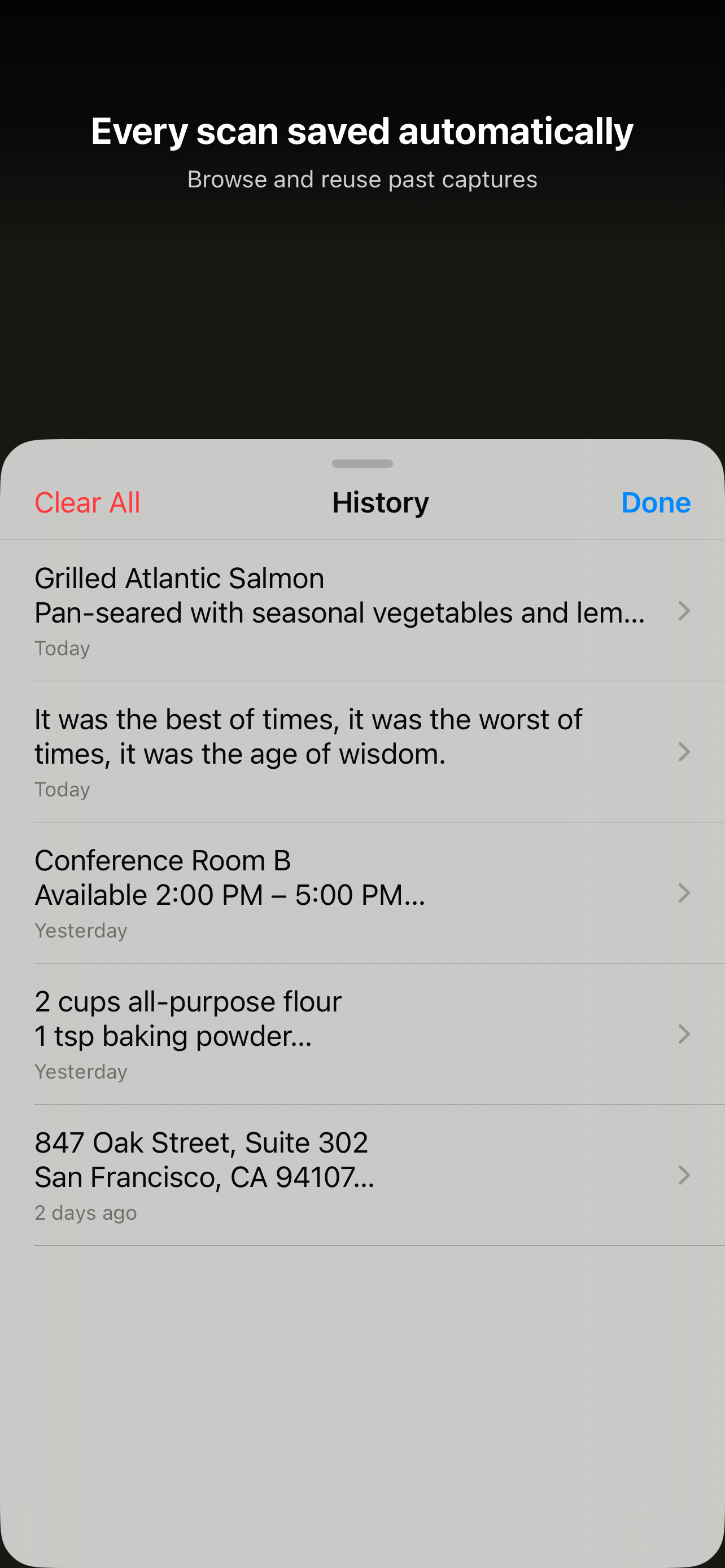This screenshot has width=725, height=1568.
Task: Select the all-purpose flour recipe scan
Action: point(362,1034)
